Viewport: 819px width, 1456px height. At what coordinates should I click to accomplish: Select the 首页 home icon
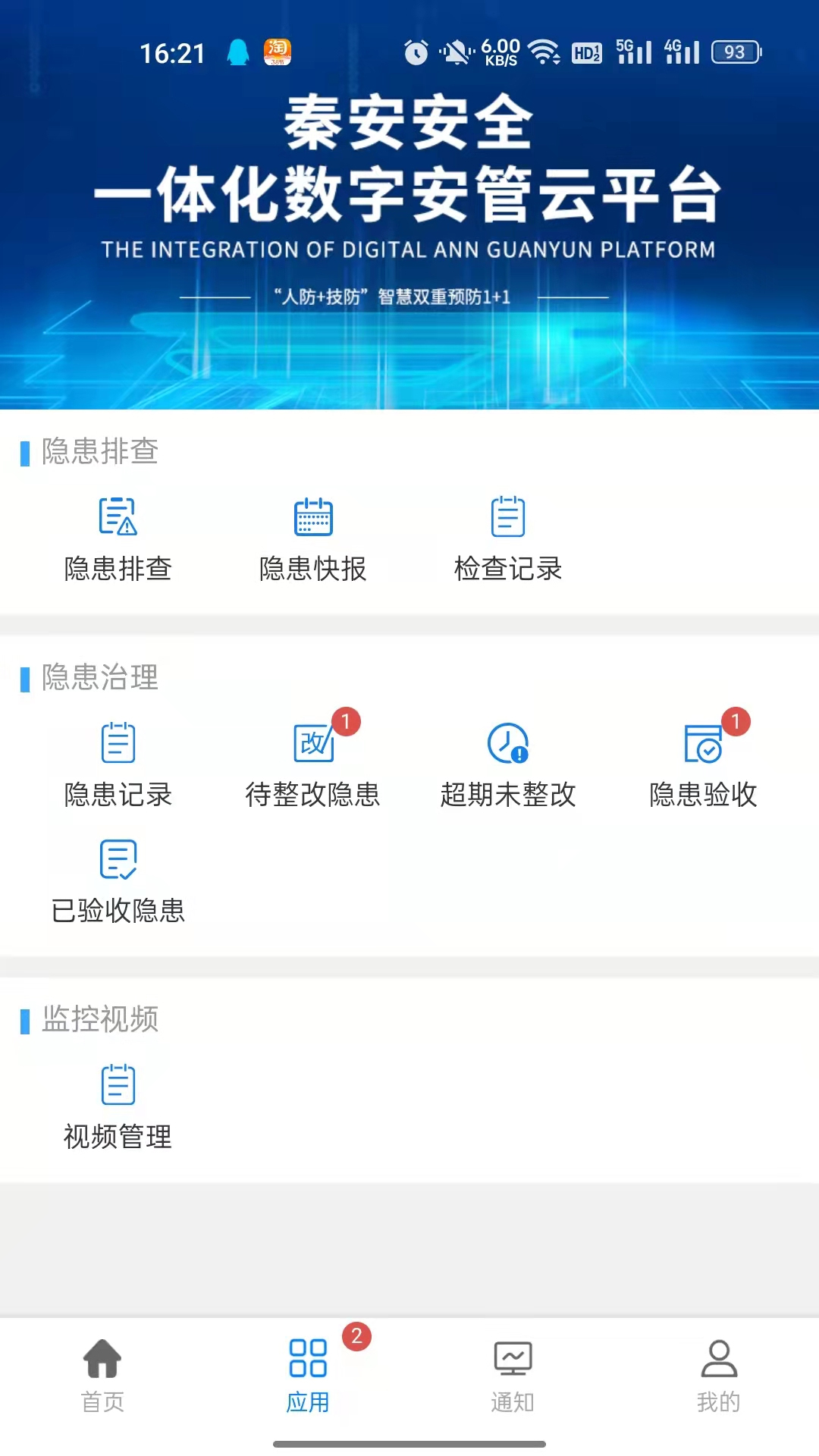pyautogui.click(x=104, y=1357)
